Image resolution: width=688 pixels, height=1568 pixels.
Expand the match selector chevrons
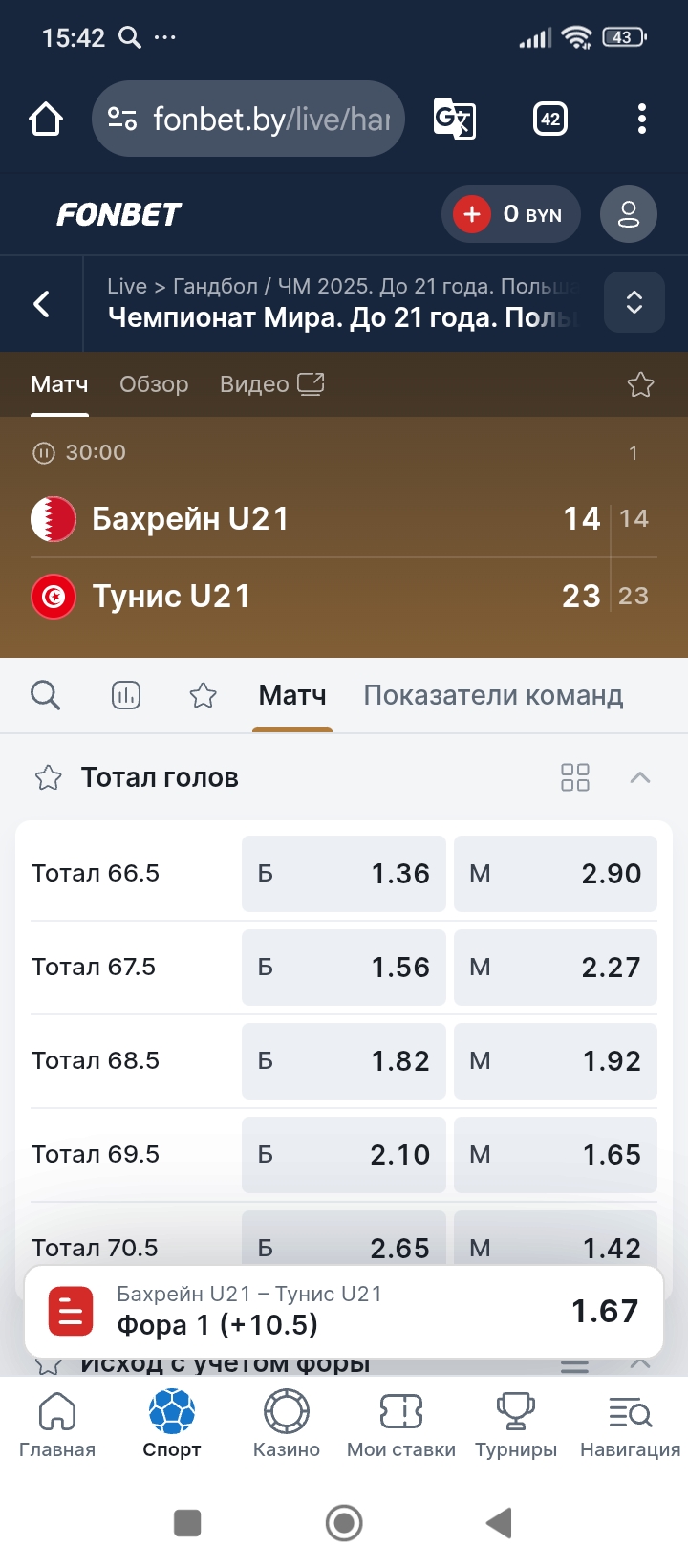click(634, 303)
